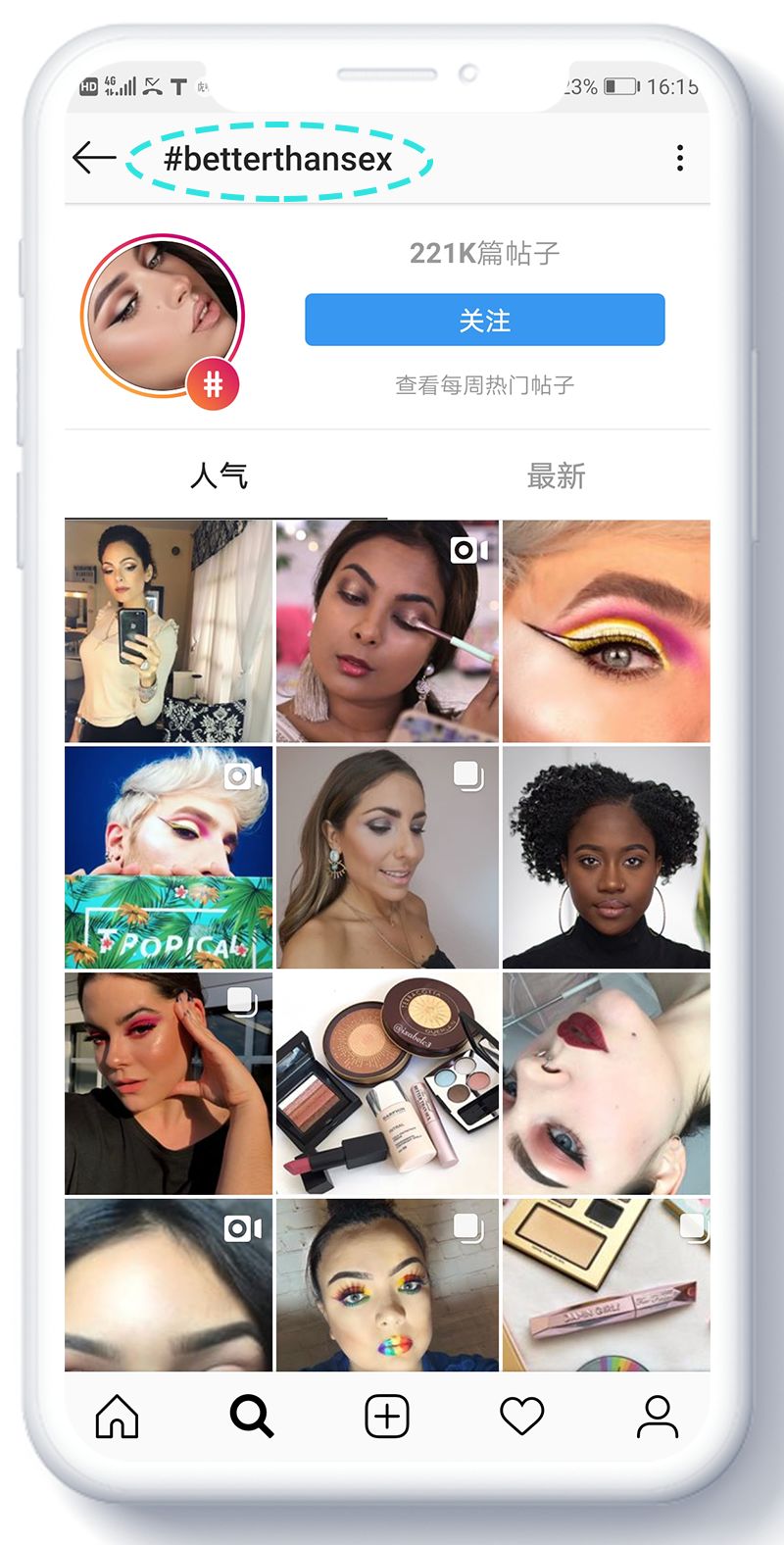Screen dimensions: 784x1545
Task: Open the makeup products flat-lay post
Action: (x=387, y=1083)
